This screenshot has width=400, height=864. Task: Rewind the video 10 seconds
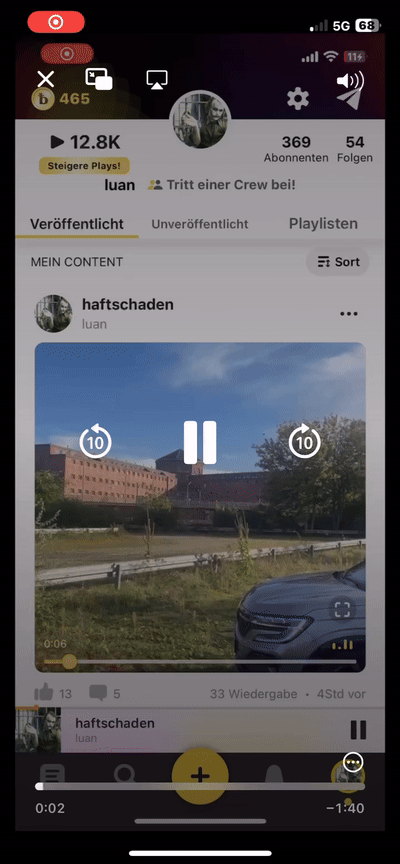(x=95, y=442)
